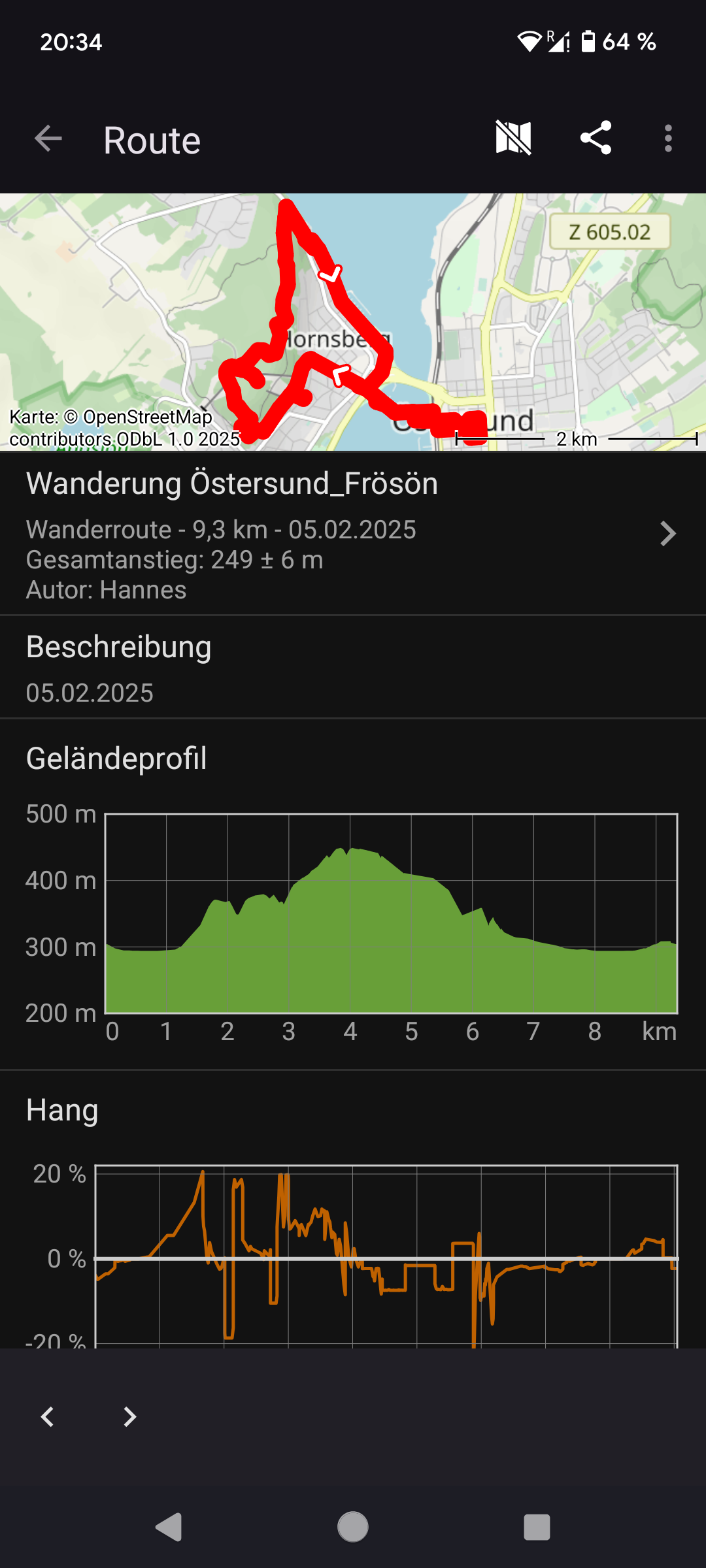Screen dimensions: 706x1568
Task: Go back using the app bar arrow
Action: pyautogui.click(x=48, y=139)
